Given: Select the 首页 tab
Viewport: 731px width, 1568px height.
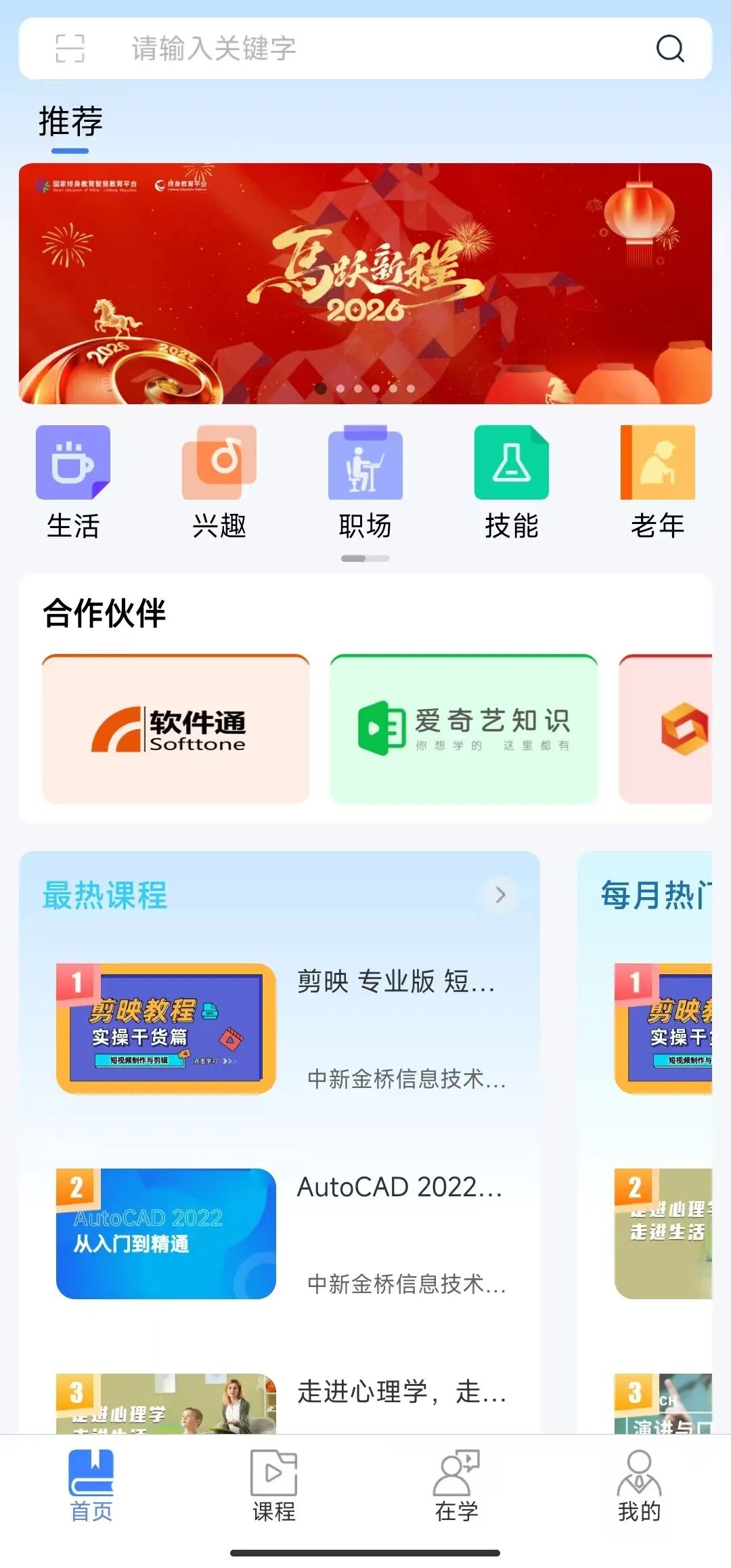Looking at the screenshot, I should [91, 1485].
